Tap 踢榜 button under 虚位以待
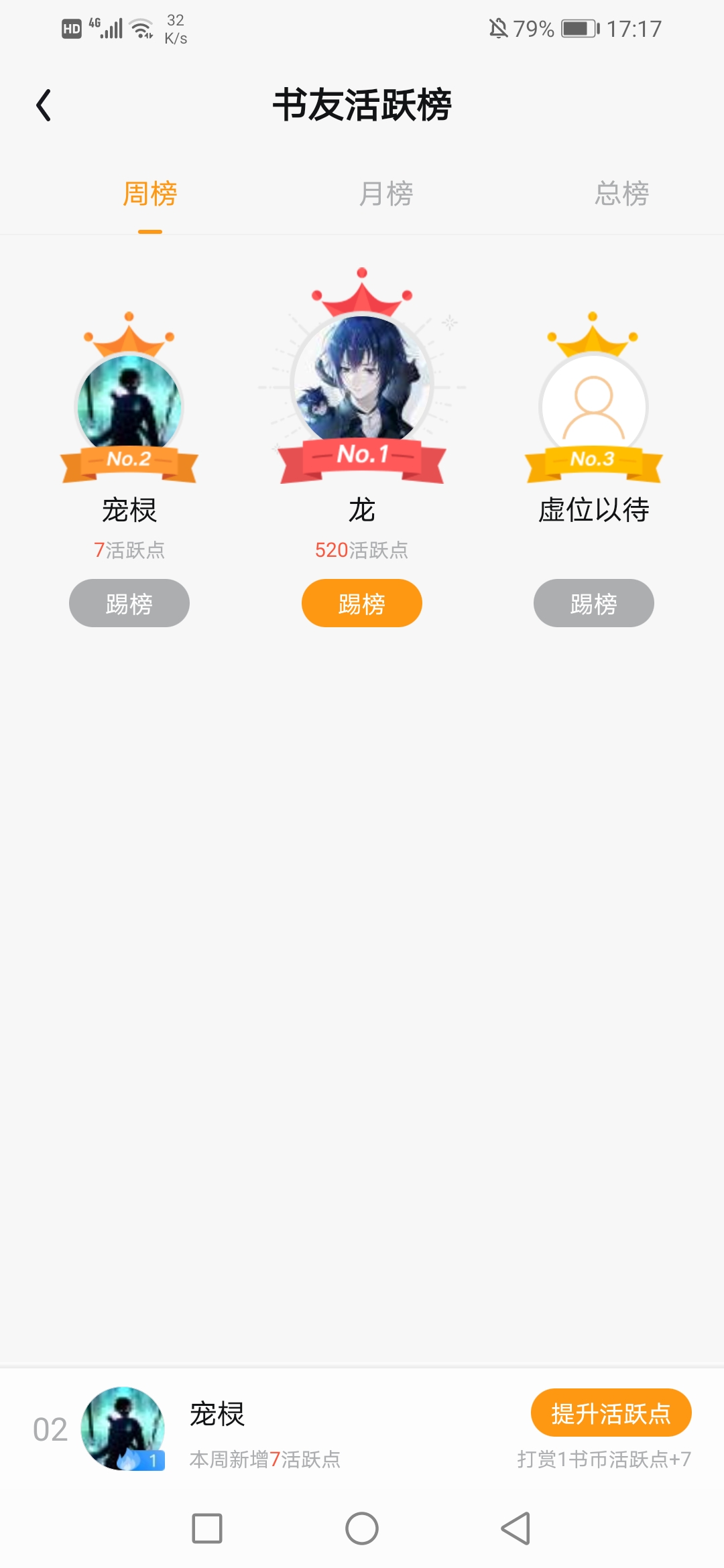 [x=594, y=603]
